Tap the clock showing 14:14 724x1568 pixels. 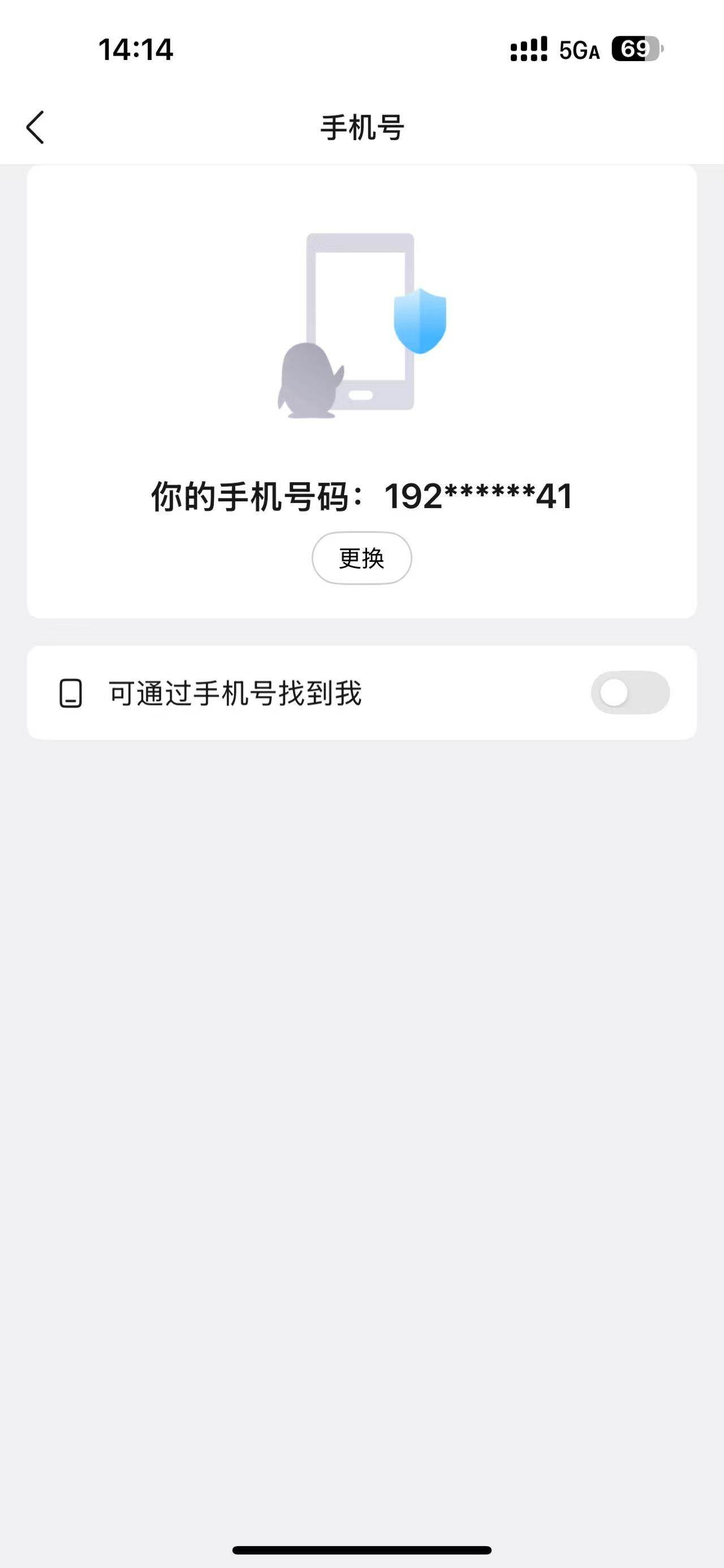click(x=135, y=49)
